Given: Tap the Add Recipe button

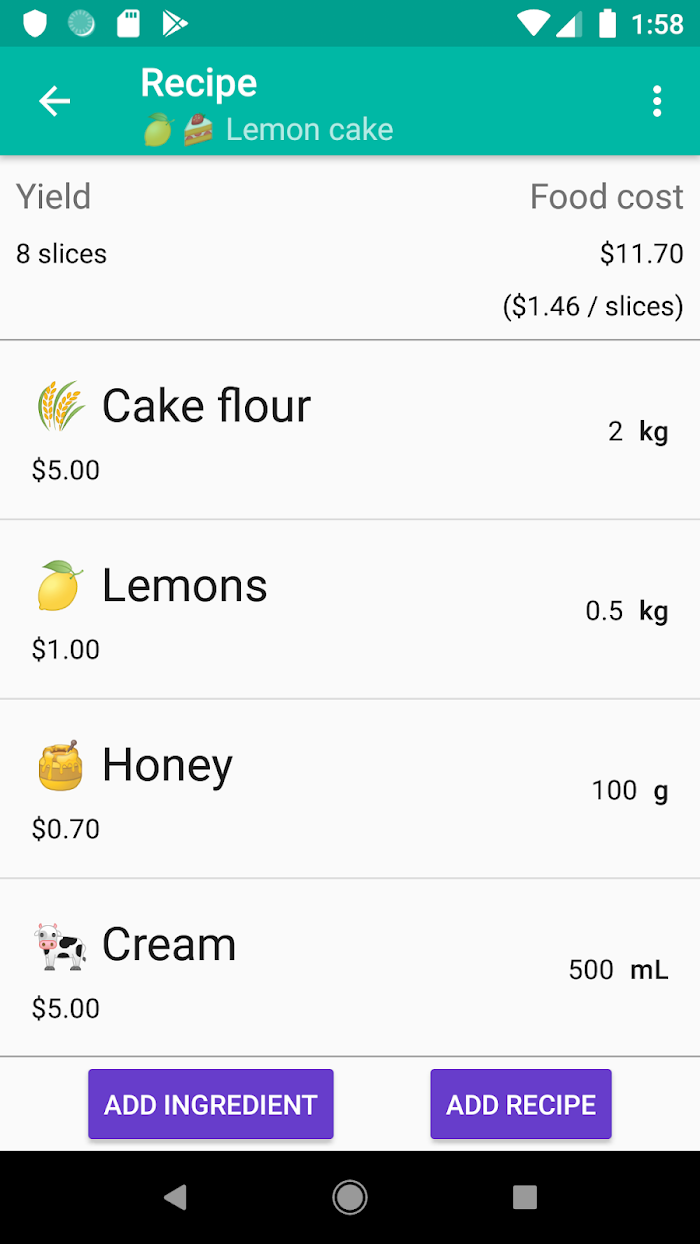Looking at the screenshot, I should [521, 1104].
